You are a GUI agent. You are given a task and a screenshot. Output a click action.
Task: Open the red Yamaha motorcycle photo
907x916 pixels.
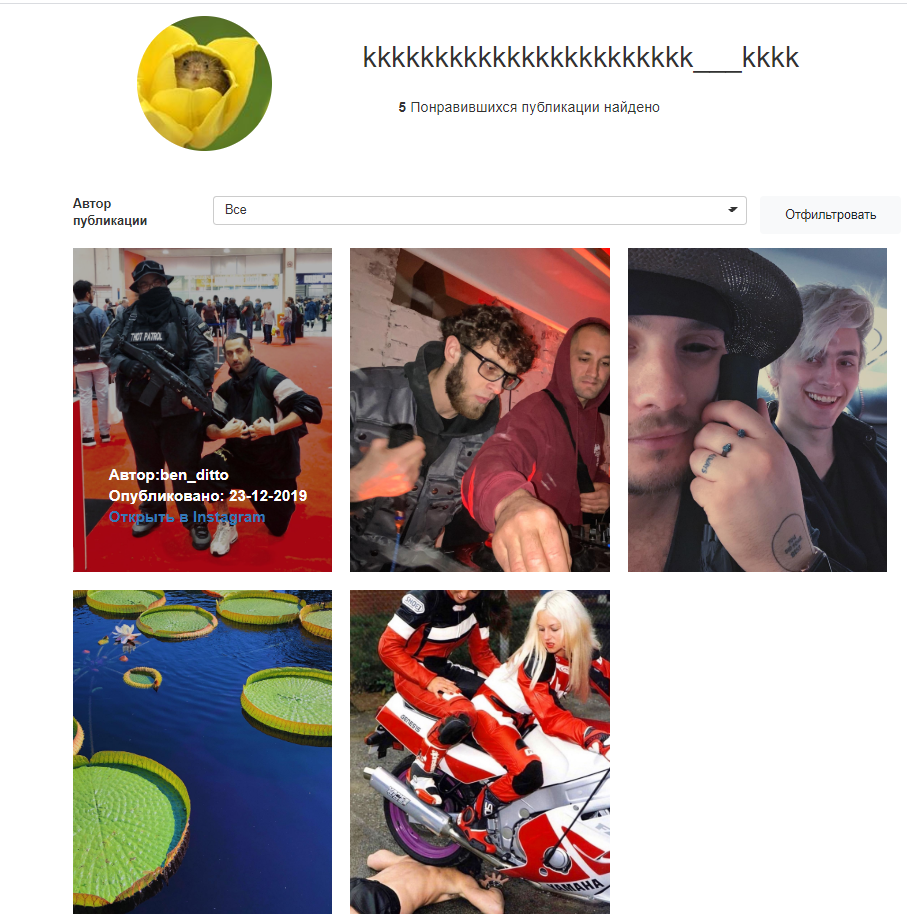tap(479, 751)
